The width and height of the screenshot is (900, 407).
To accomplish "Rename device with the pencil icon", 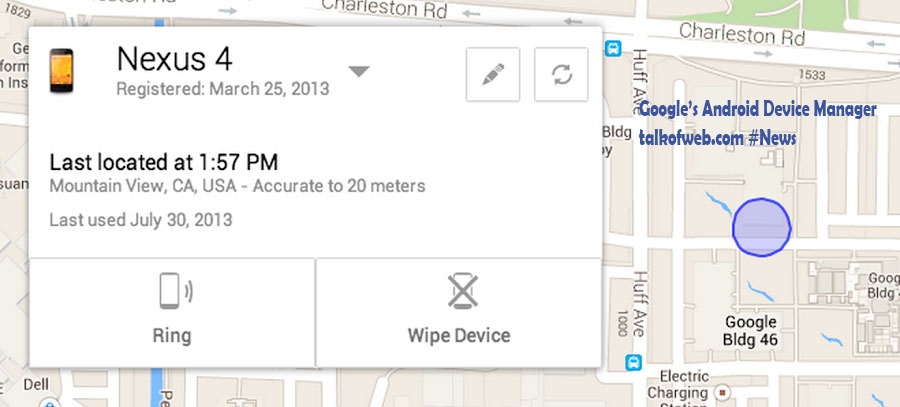I will (493, 75).
